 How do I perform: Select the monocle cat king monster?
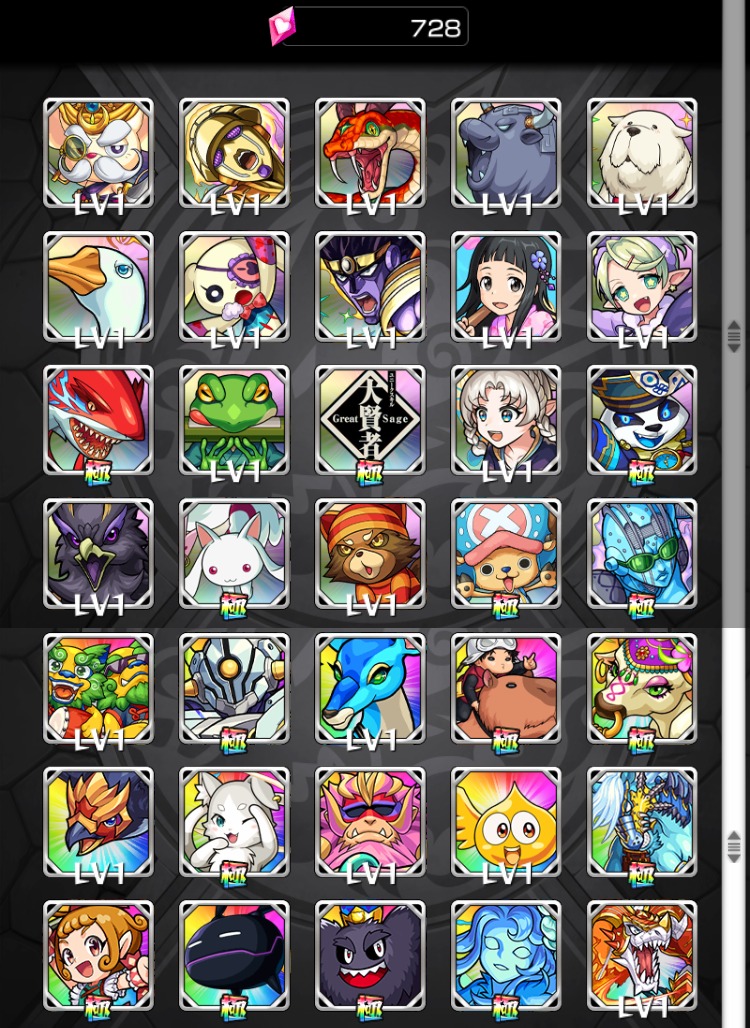[x=98, y=152]
